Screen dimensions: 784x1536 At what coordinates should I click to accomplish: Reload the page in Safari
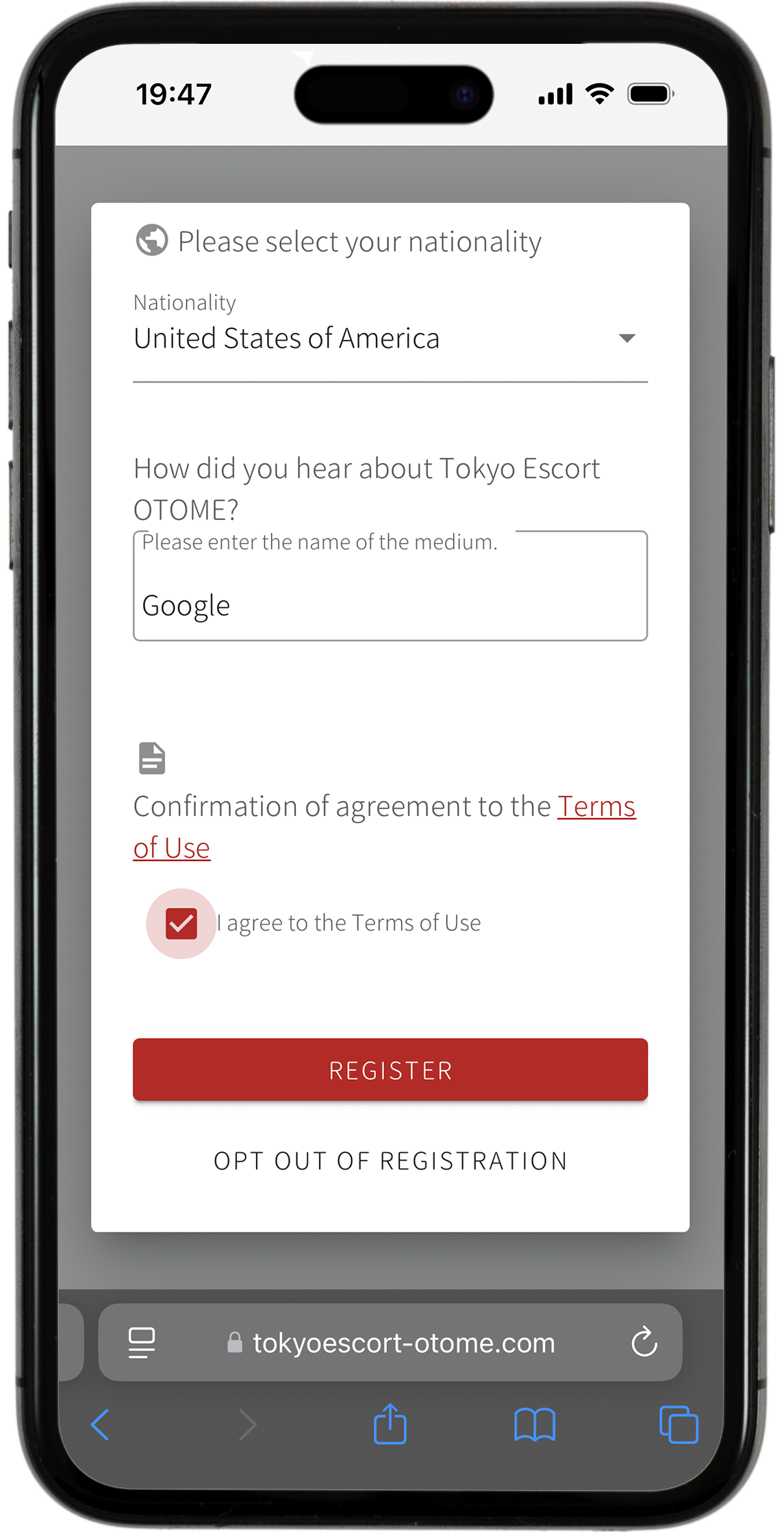point(644,1342)
